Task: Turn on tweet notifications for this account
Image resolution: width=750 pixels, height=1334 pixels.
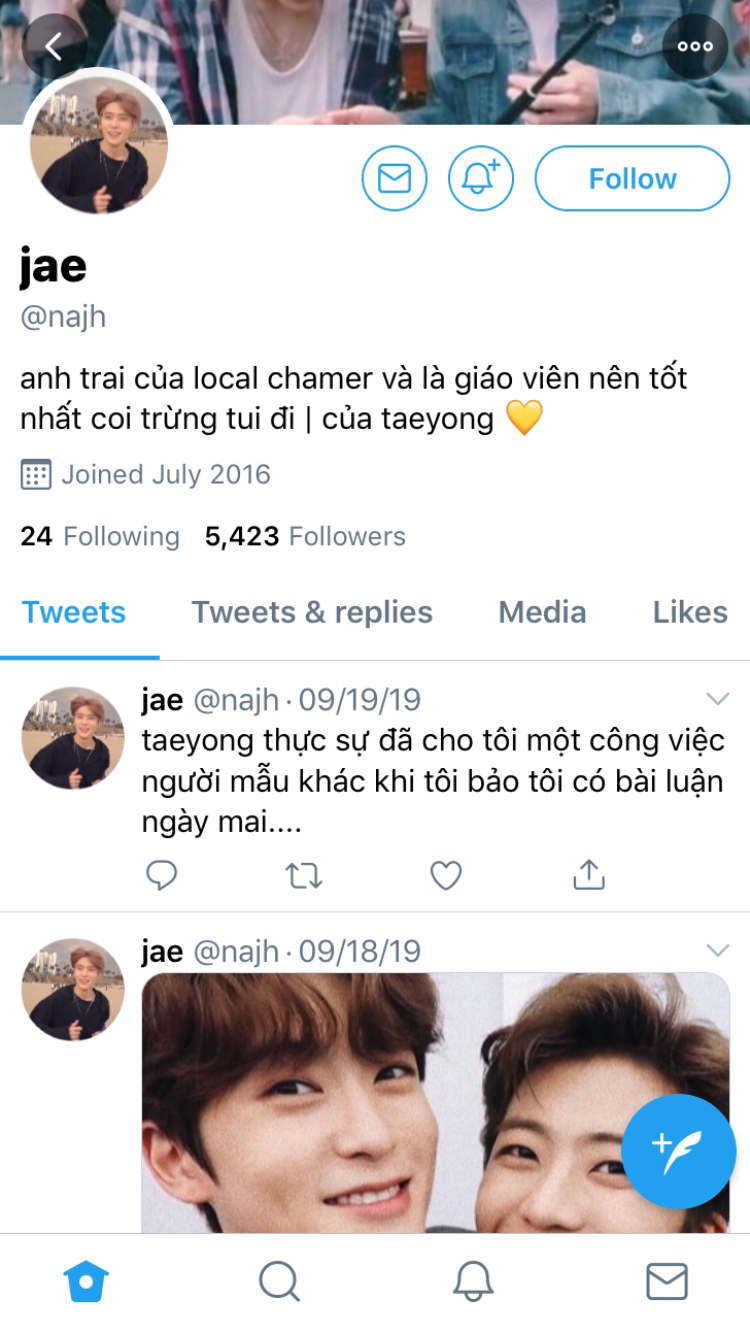Action: click(x=481, y=178)
